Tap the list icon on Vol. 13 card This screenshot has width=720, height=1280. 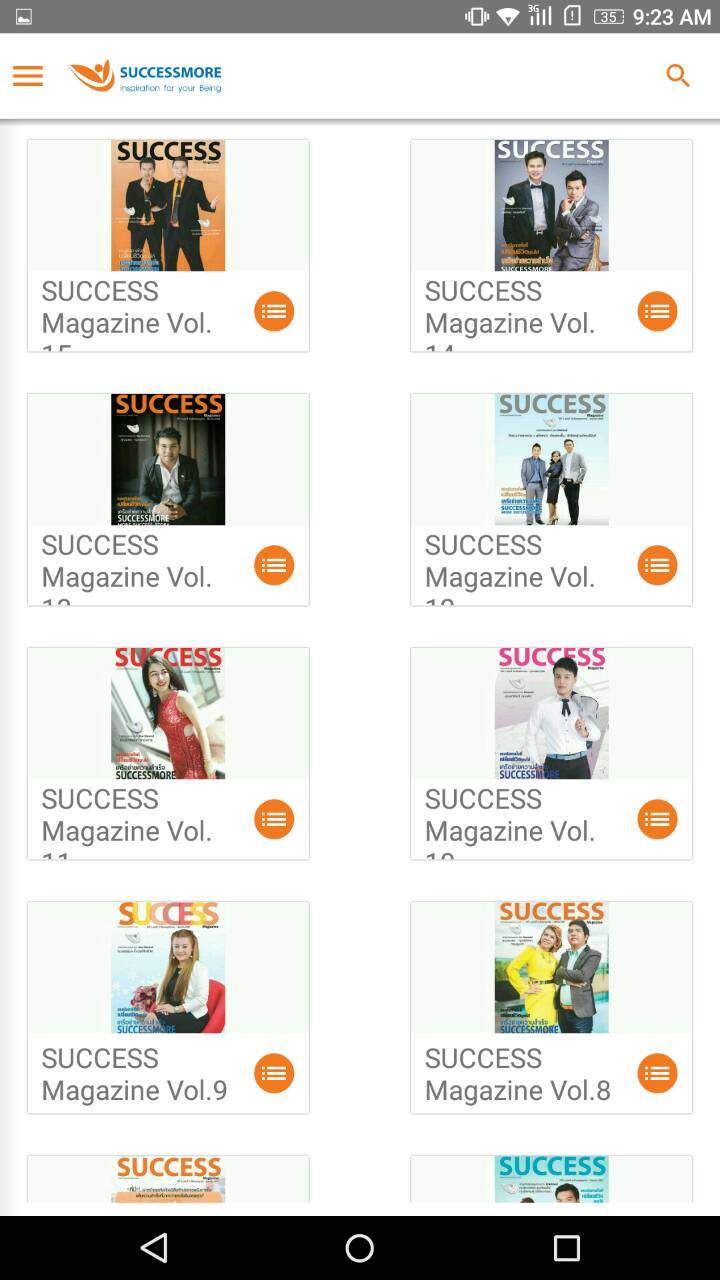click(274, 565)
